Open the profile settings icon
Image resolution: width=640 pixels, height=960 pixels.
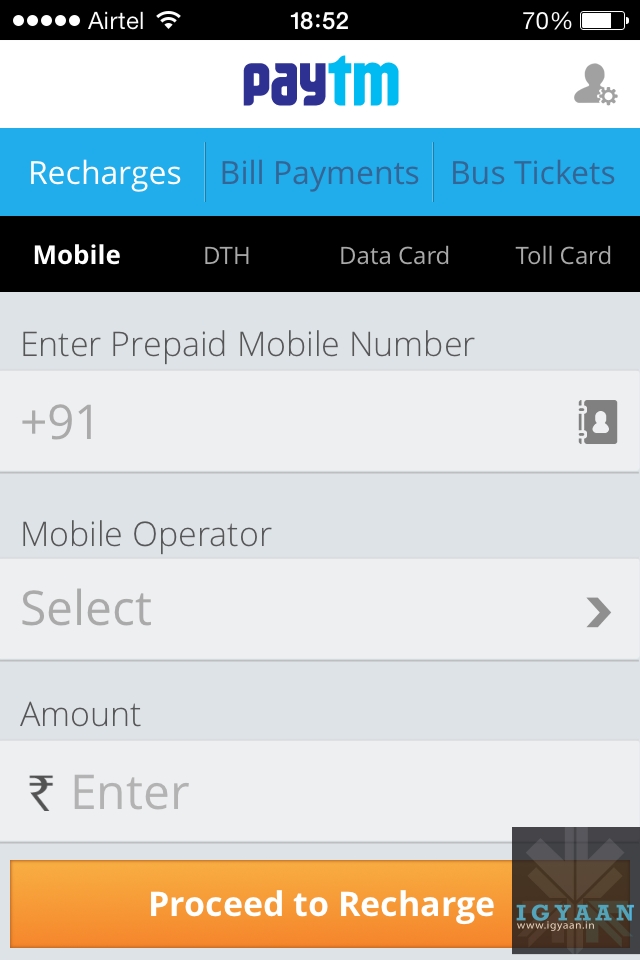click(595, 85)
